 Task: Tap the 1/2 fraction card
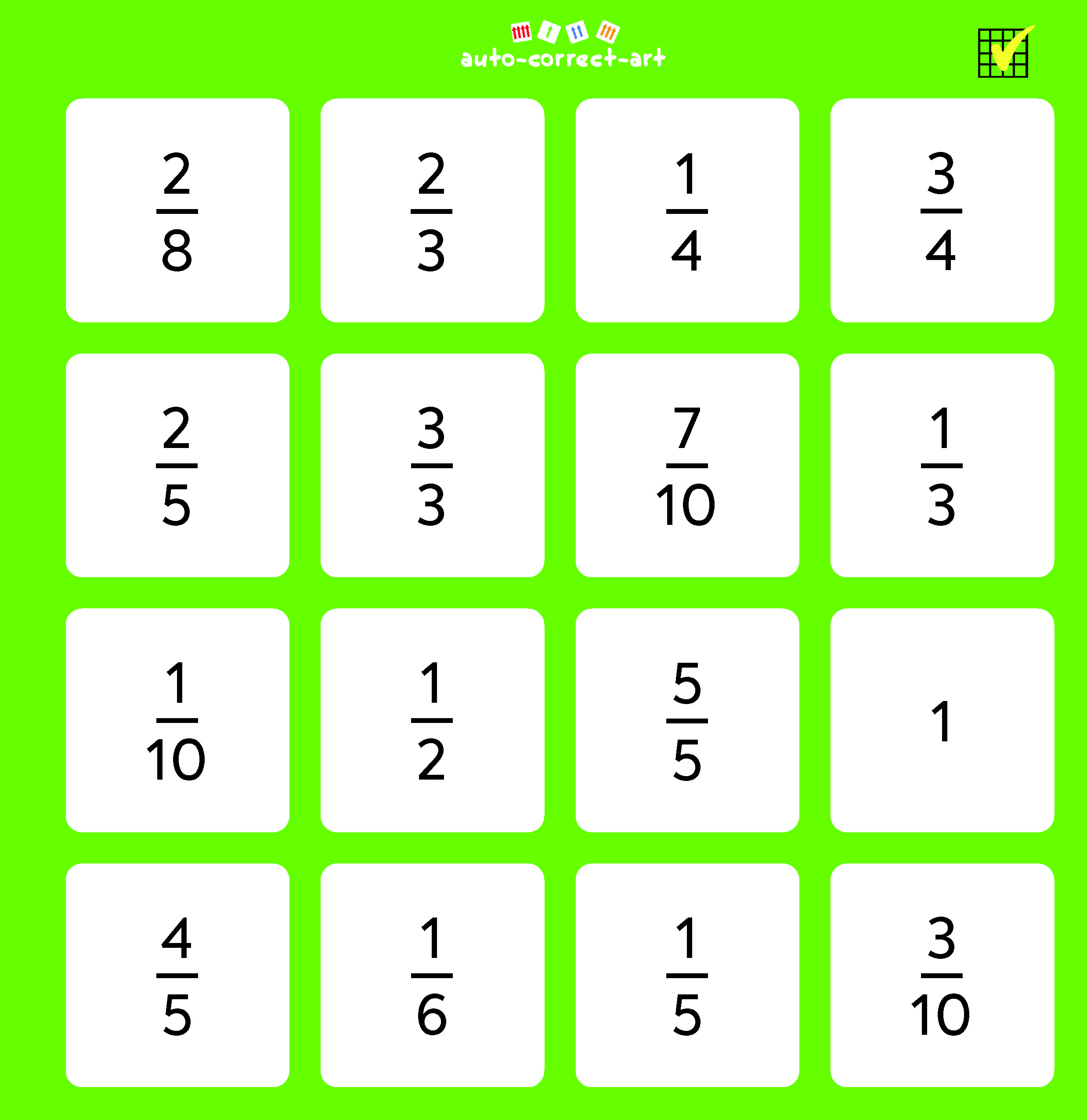point(432,720)
